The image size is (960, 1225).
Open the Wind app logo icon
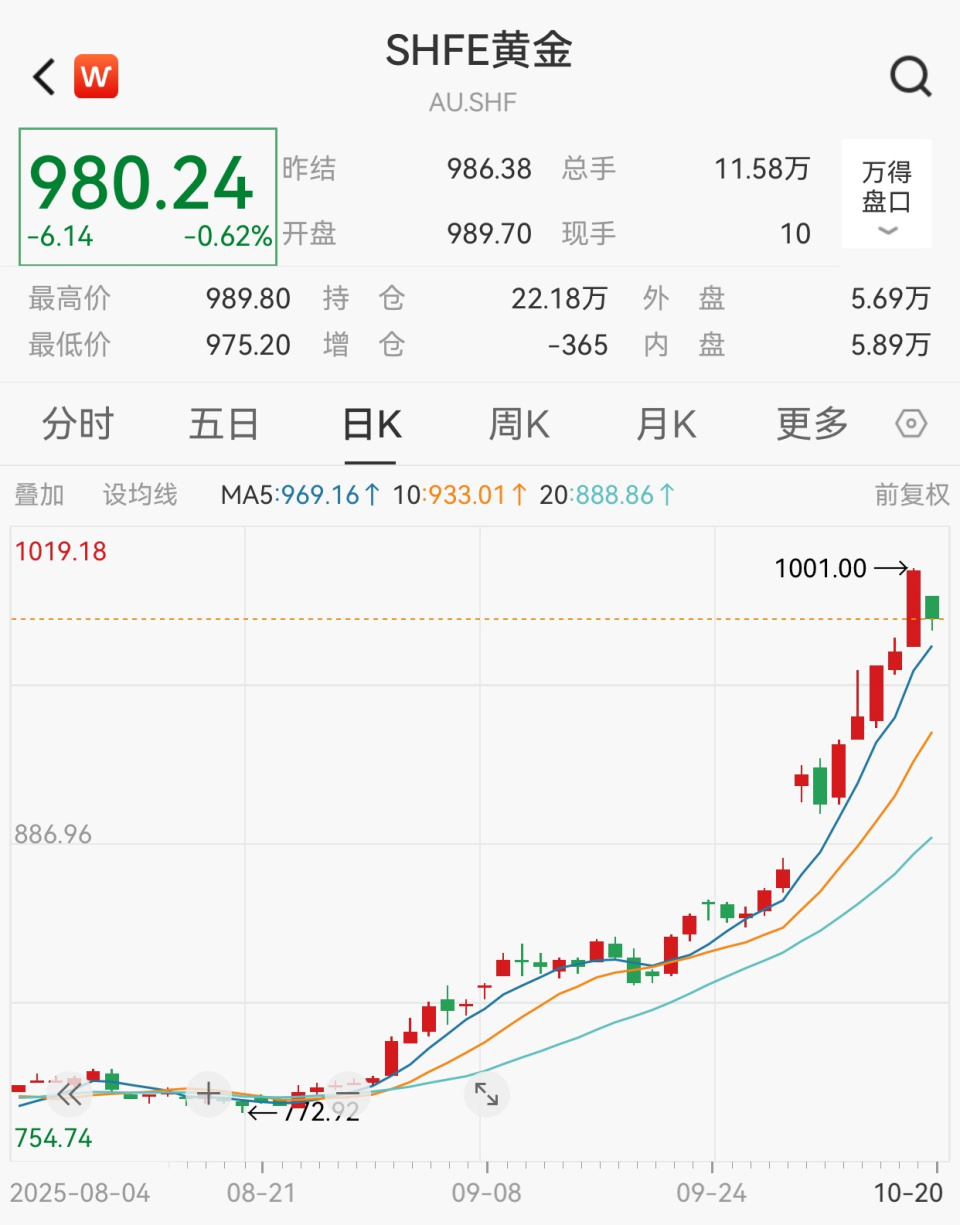pyautogui.click(x=96, y=75)
